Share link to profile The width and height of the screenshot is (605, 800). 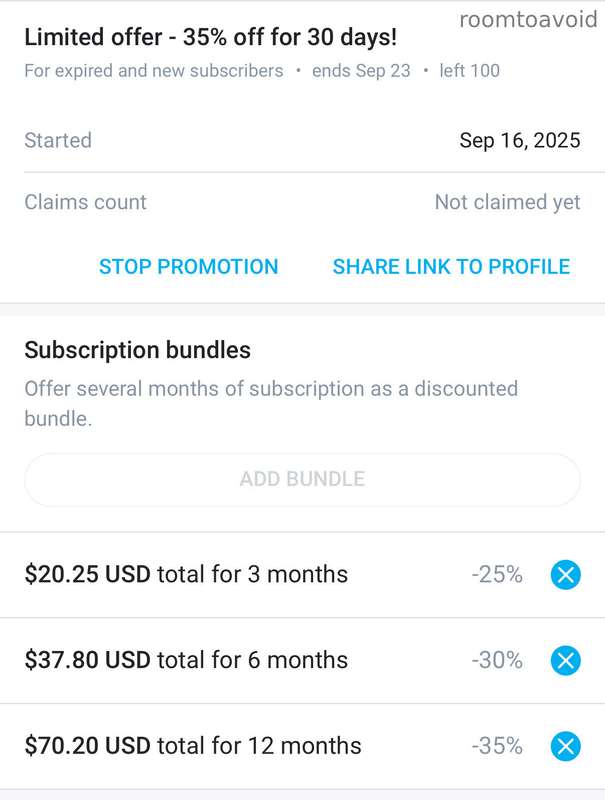pyautogui.click(x=451, y=267)
